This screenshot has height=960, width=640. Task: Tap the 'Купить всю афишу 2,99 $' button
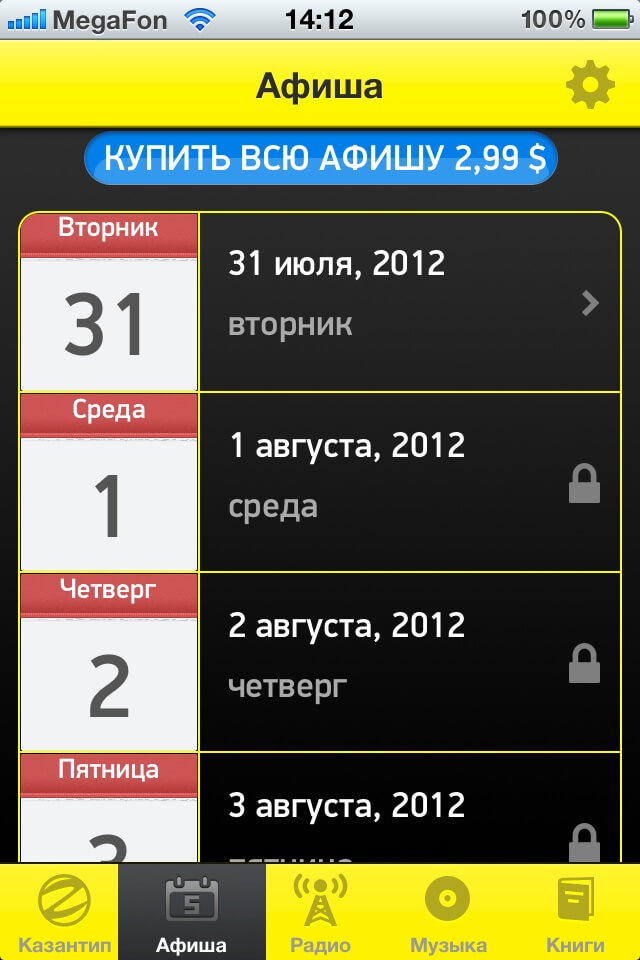(x=320, y=158)
